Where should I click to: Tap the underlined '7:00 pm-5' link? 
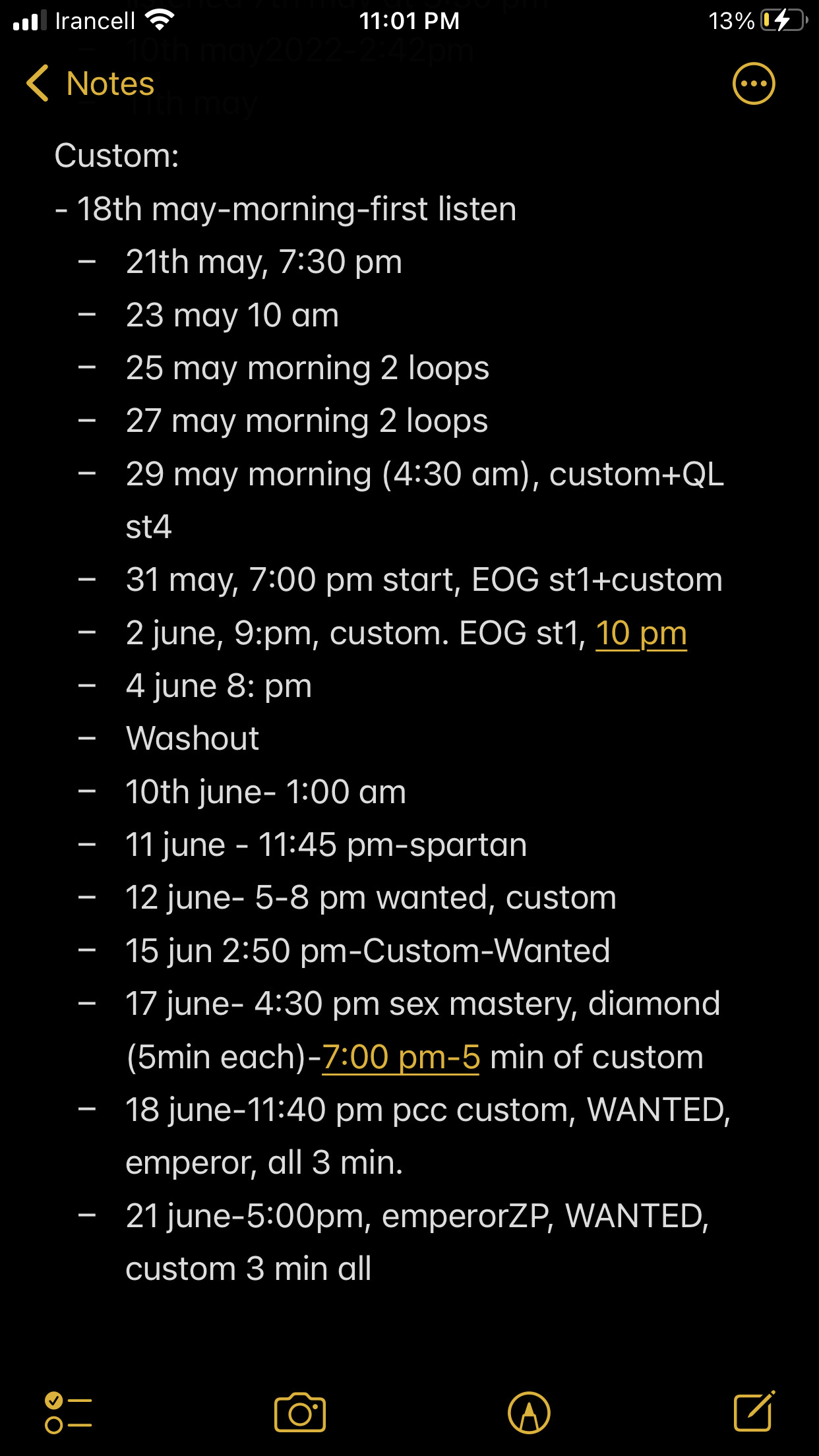point(401,1057)
